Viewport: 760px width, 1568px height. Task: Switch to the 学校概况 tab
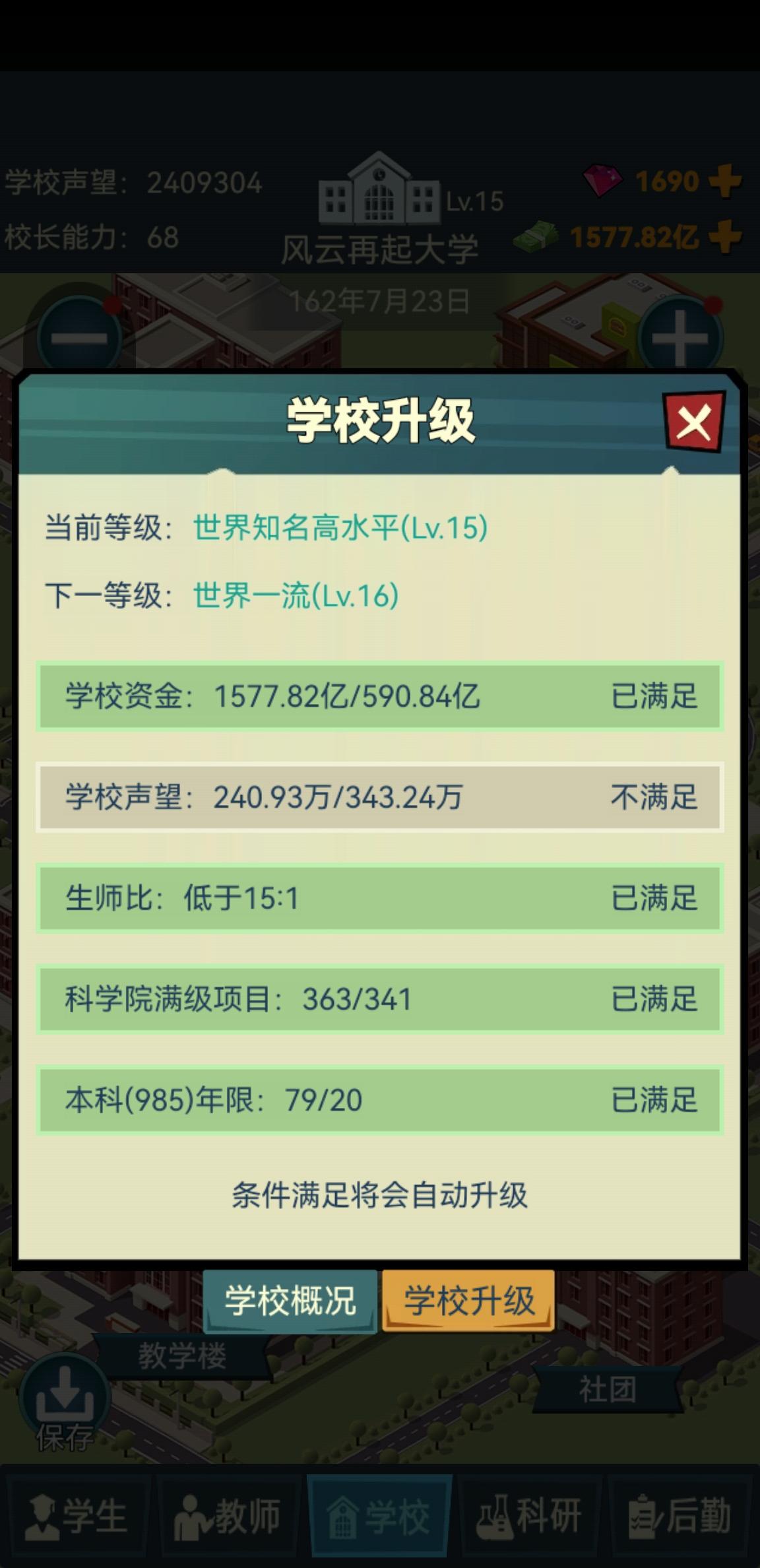pyautogui.click(x=288, y=1299)
